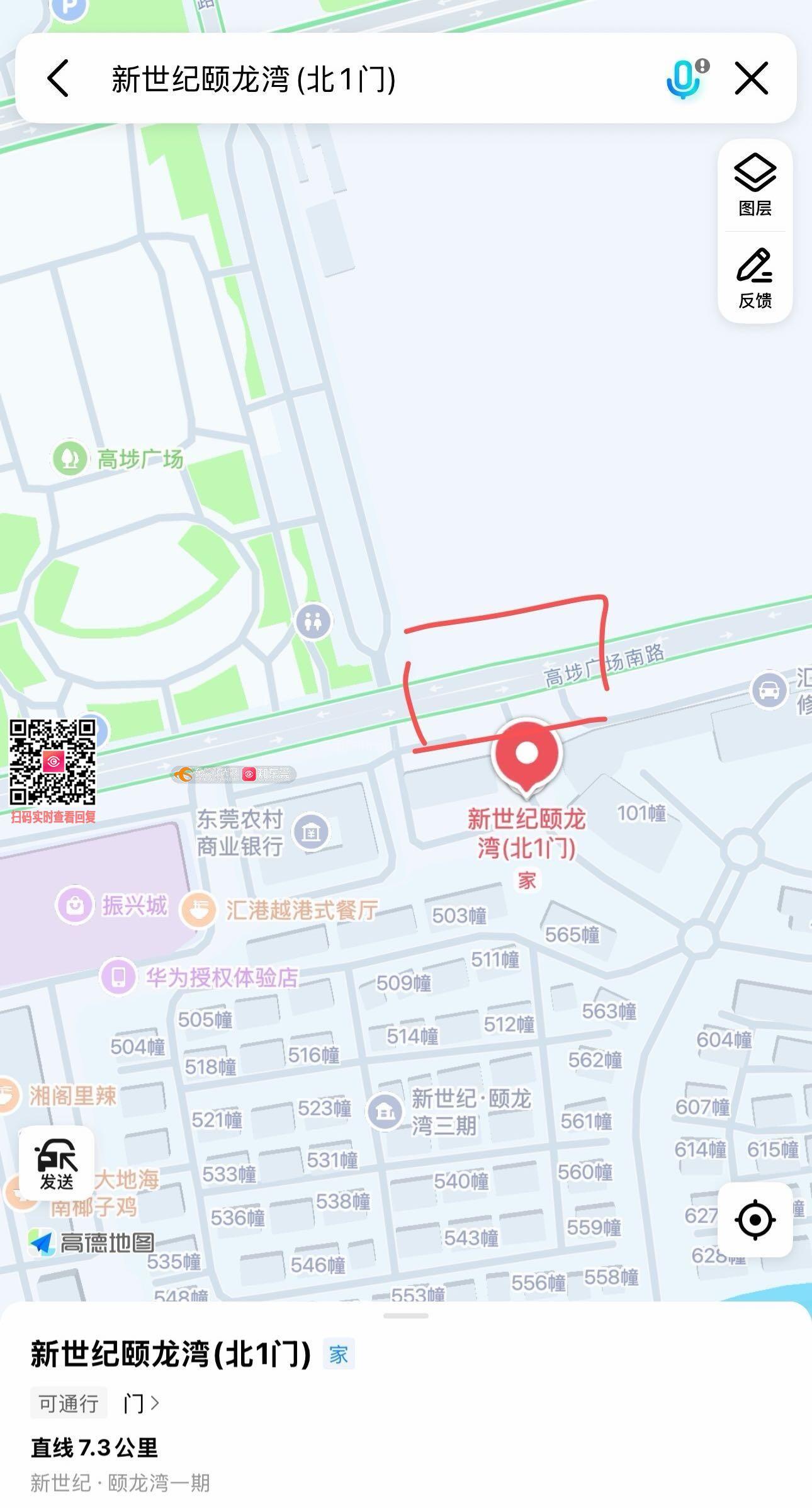Go back using the top-left arrow
The width and height of the screenshot is (812, 1508).
click(59, 79)
